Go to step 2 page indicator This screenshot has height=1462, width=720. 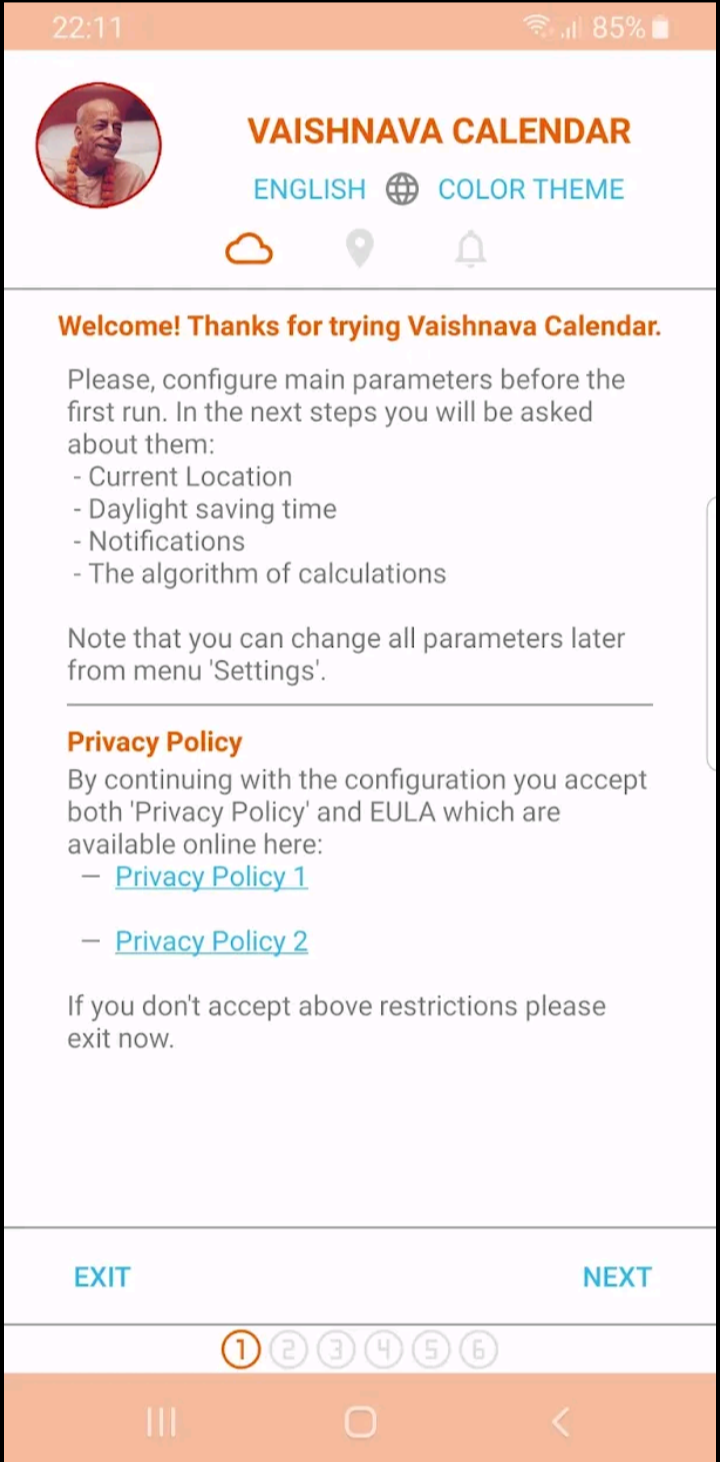tap(288, 1350)
